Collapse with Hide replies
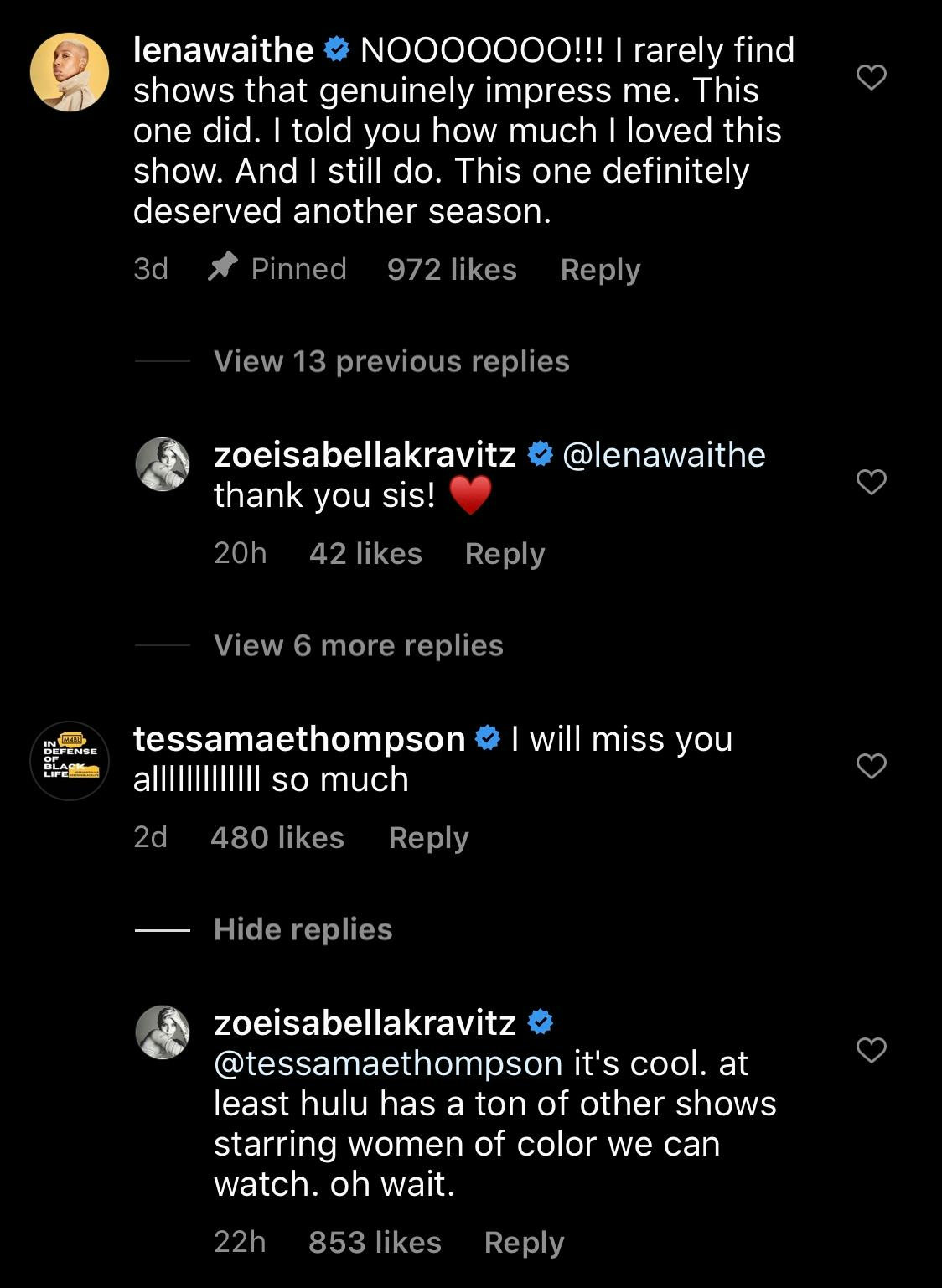The width and height of the screenshot is (942, 1288). tap(303, 930)
